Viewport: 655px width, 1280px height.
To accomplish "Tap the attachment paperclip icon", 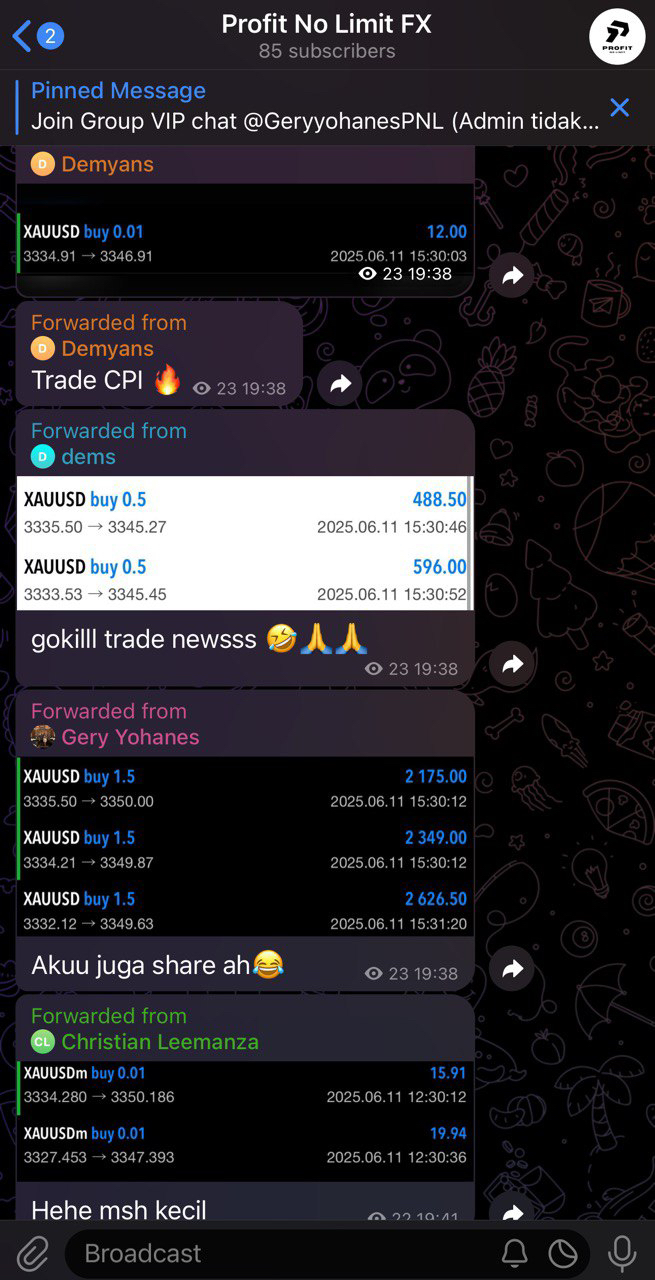I will pos(32,1253).
